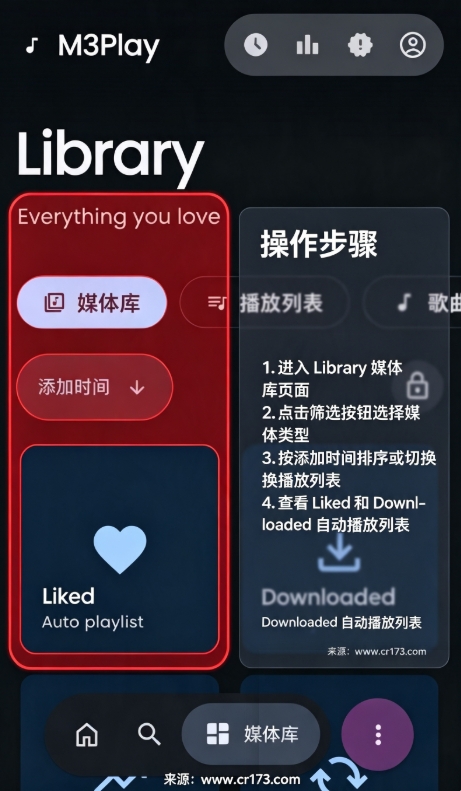461x791 pixels.
Task: Open the stats bar chart icon
Action: (307, 45)
